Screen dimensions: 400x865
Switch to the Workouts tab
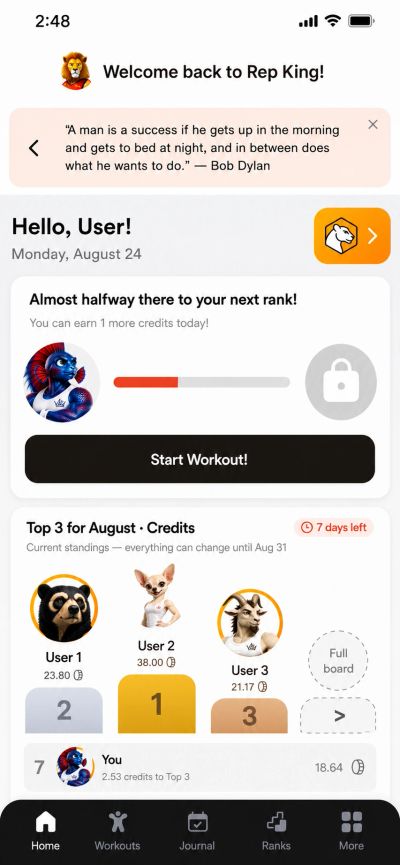tap(117, 830)
